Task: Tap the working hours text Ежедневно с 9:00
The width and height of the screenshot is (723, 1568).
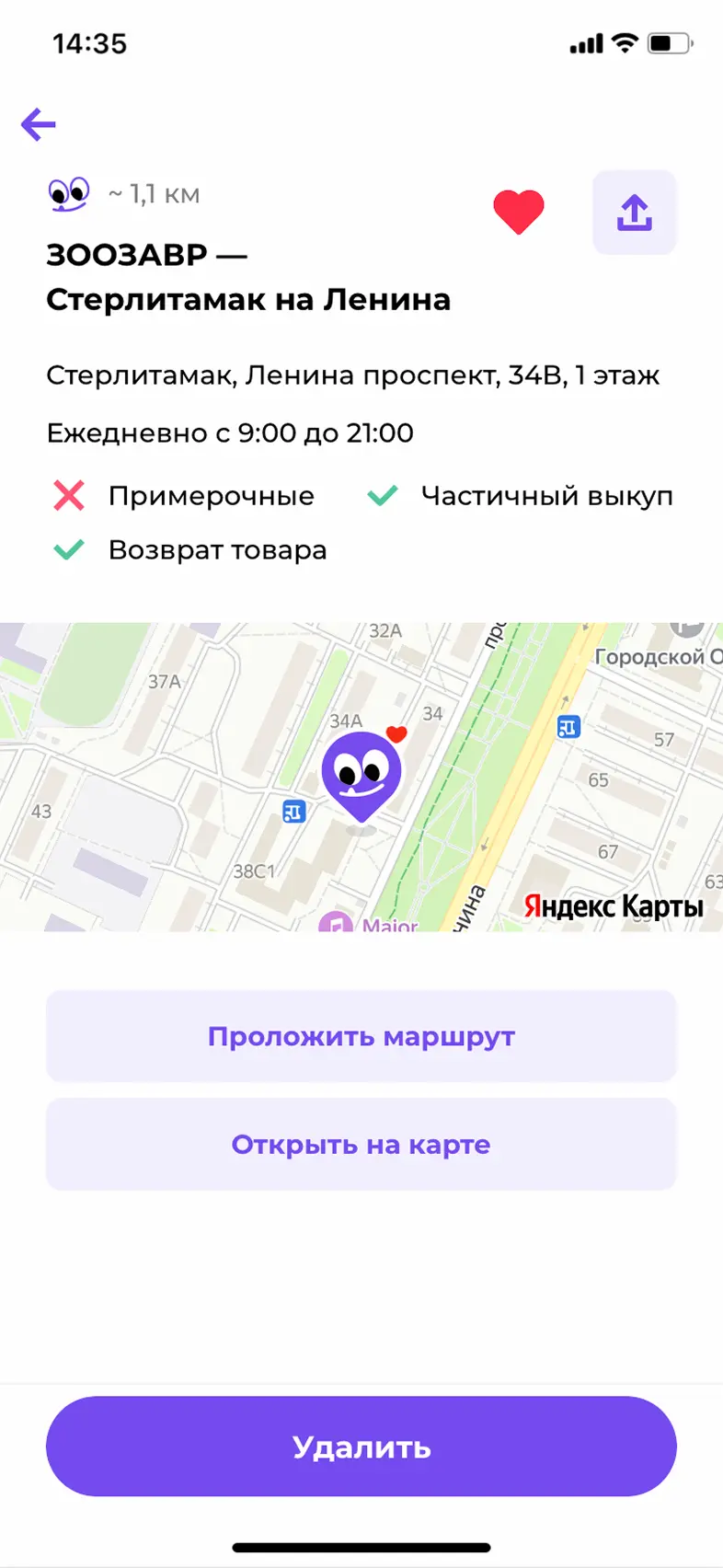Action: pos(229,432)
